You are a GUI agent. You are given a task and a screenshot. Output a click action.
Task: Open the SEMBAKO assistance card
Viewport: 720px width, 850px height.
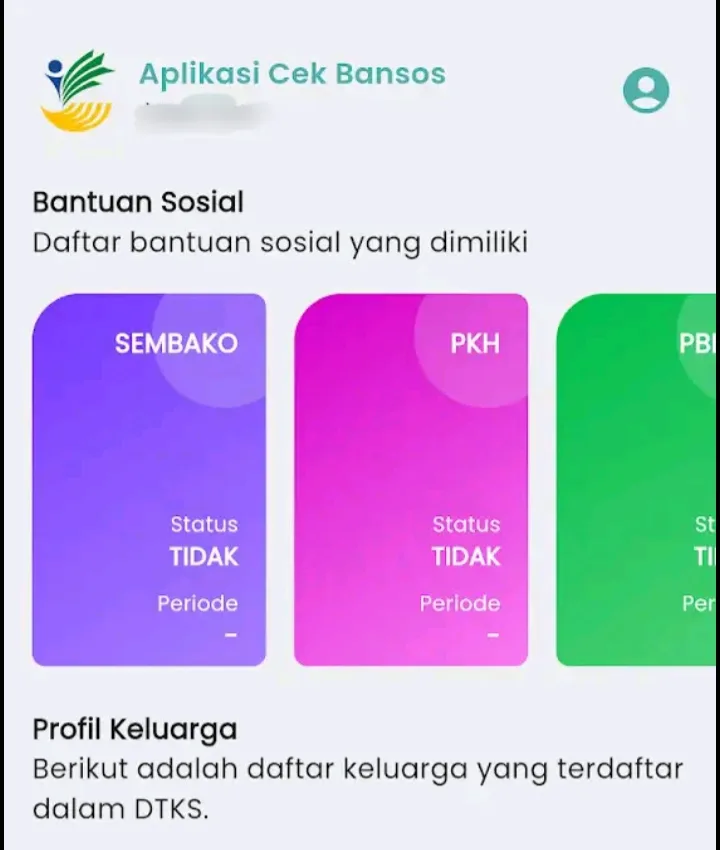pyautogui.click(x=149, y=479)
